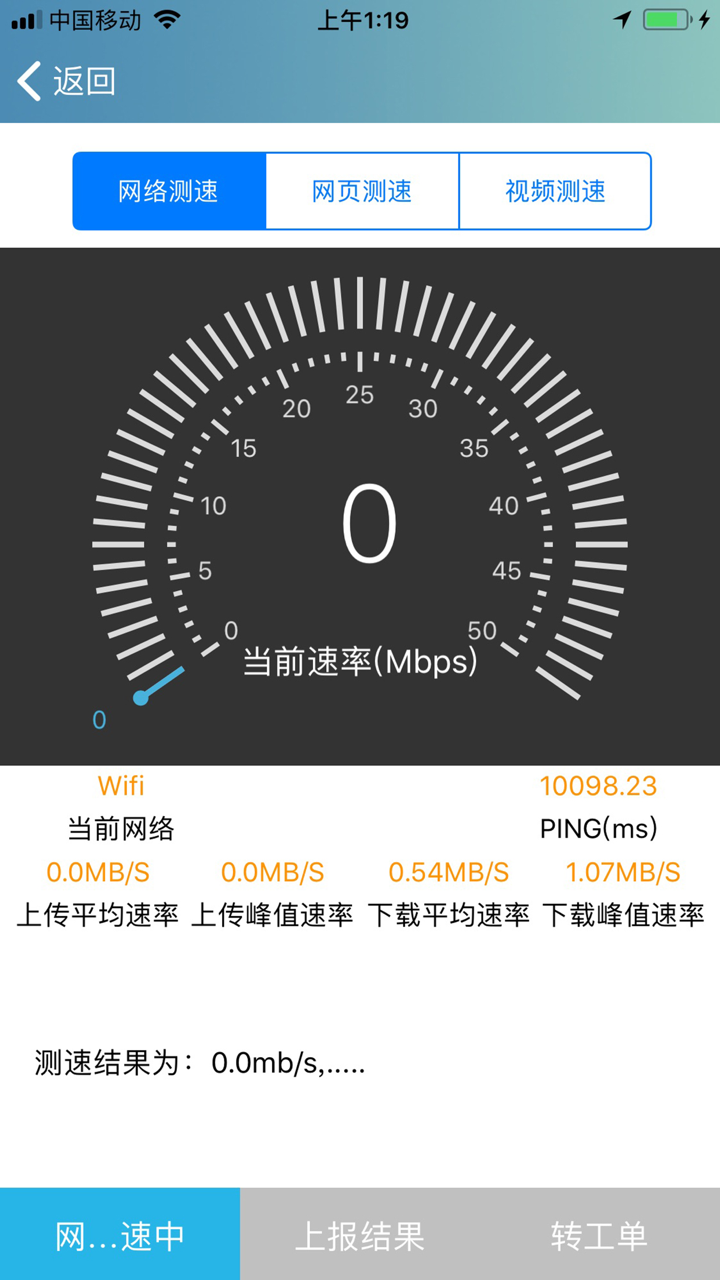Tap the back chevron arrow icon
Image resolution: width=720 pixels, height=1280 pixels.
[x=27, y=81]
